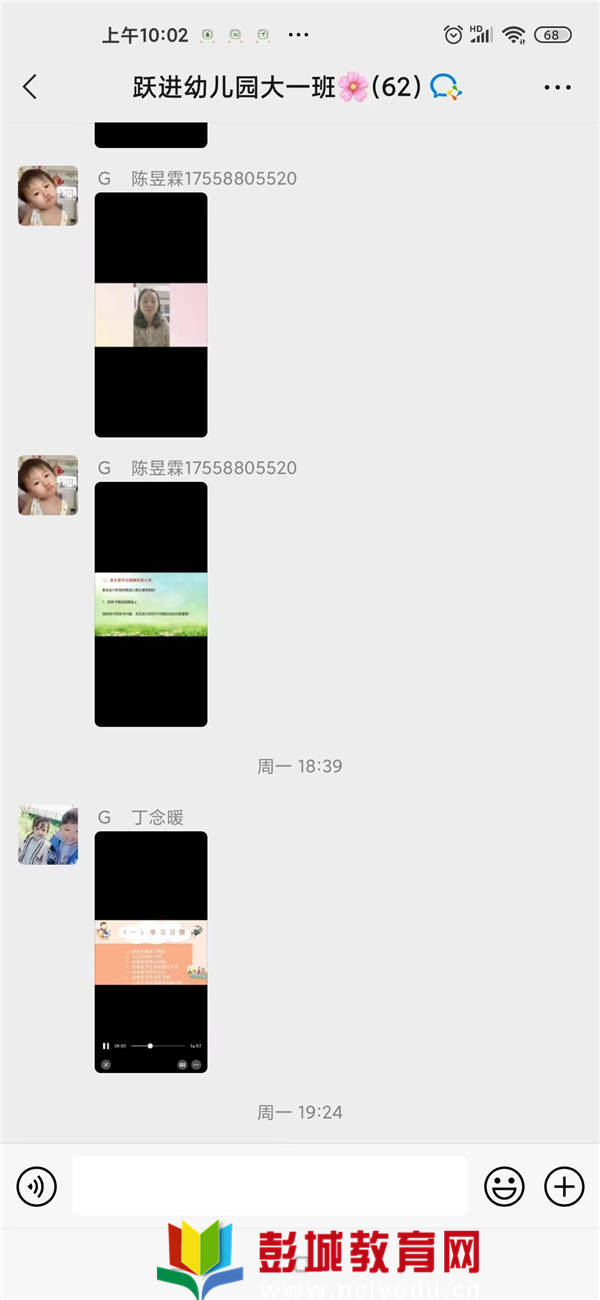The width and height of the screenshot is (600, 1300).
Task: Open the plus attachment menu
Action: pyautogui.click(x=564, y=1187)
